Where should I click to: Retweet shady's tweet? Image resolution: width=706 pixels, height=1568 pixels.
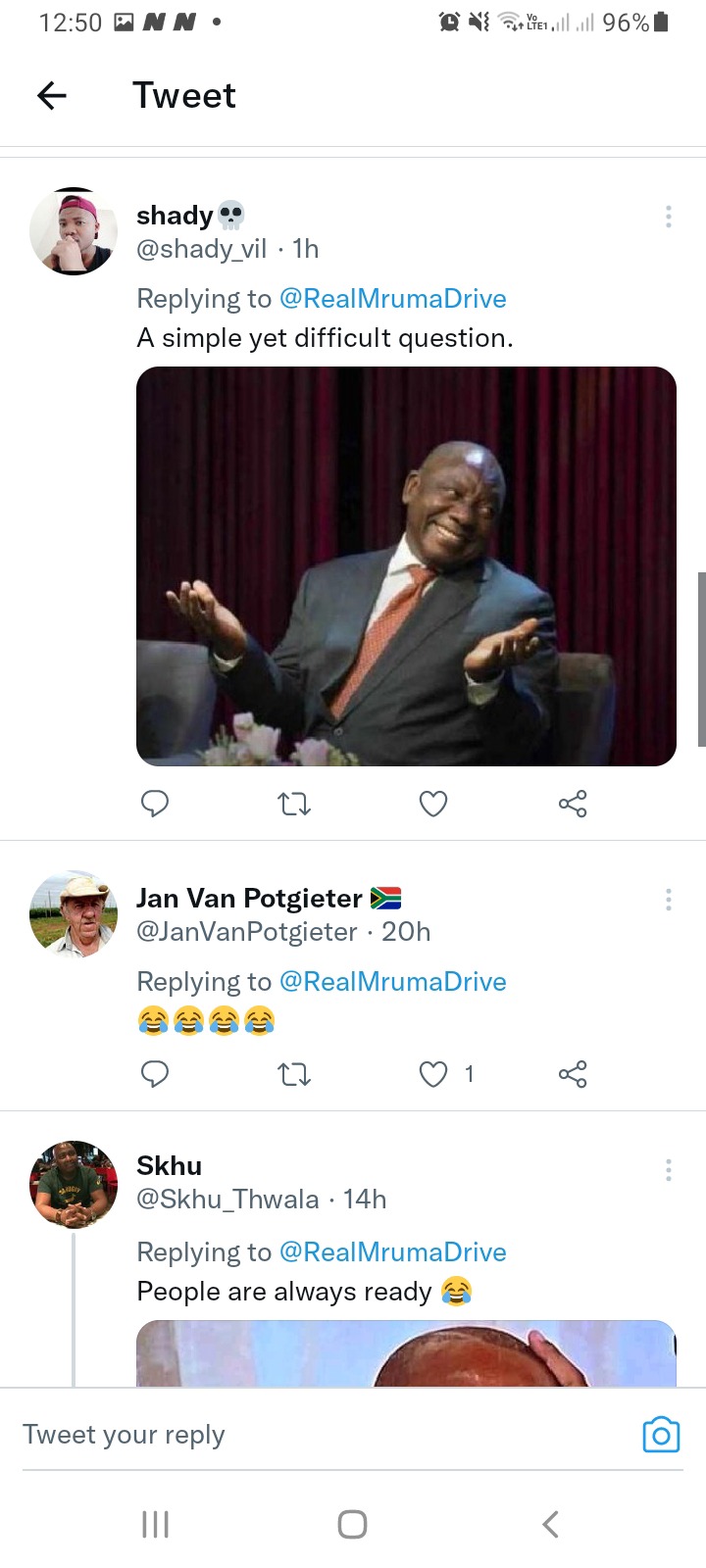click(294, 805)
